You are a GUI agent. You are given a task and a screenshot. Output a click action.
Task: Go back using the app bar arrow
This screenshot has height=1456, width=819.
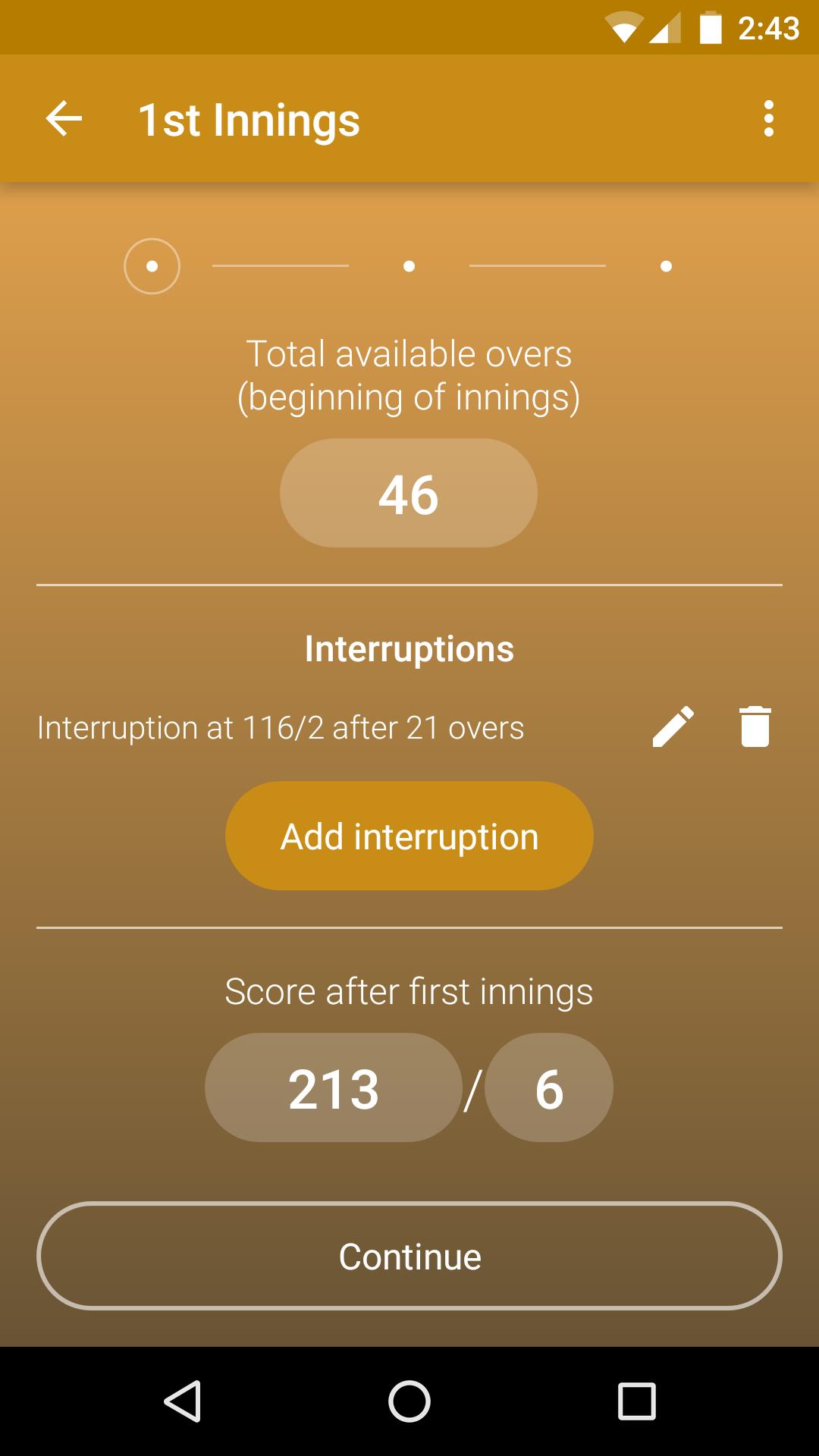[x=64, y=119]
